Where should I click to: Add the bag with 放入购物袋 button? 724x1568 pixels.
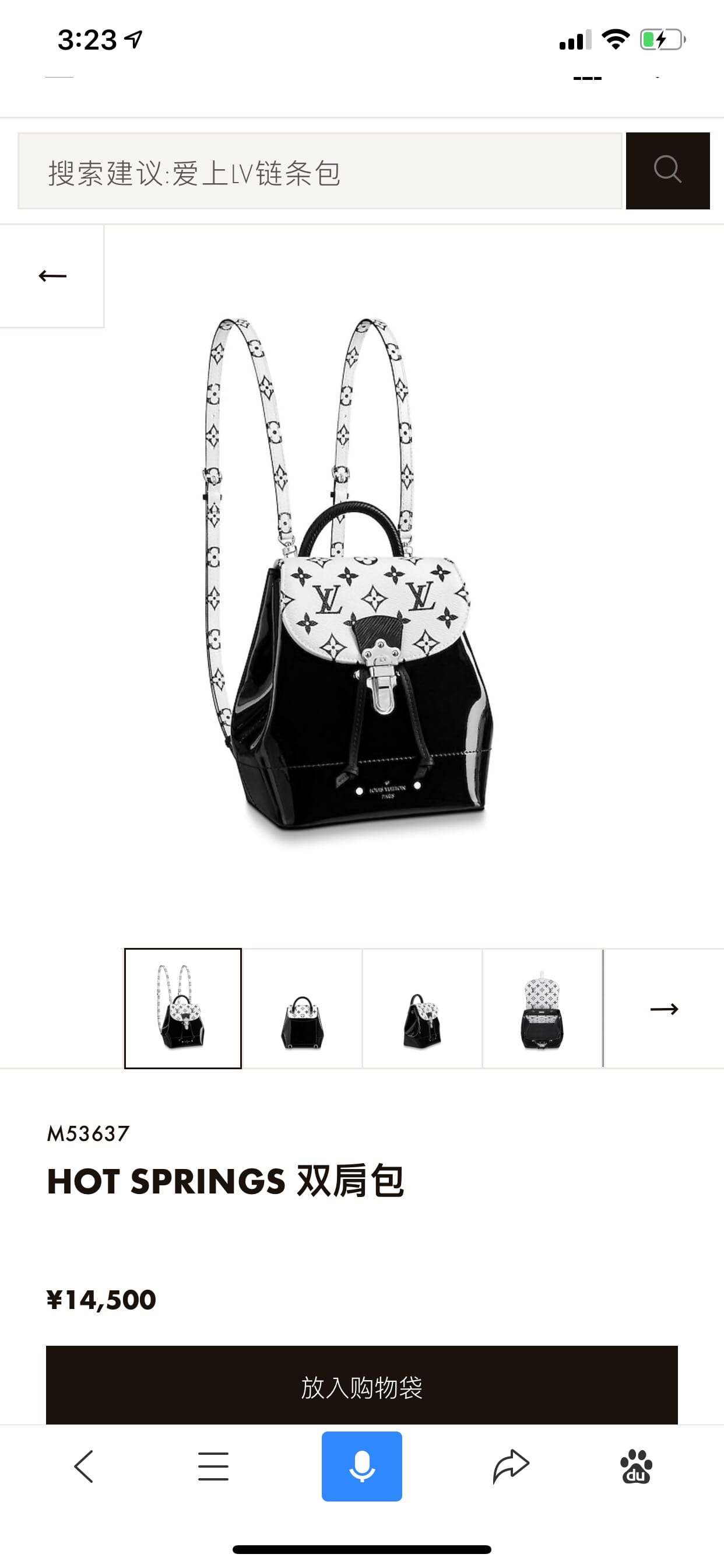pos(361,1387)
